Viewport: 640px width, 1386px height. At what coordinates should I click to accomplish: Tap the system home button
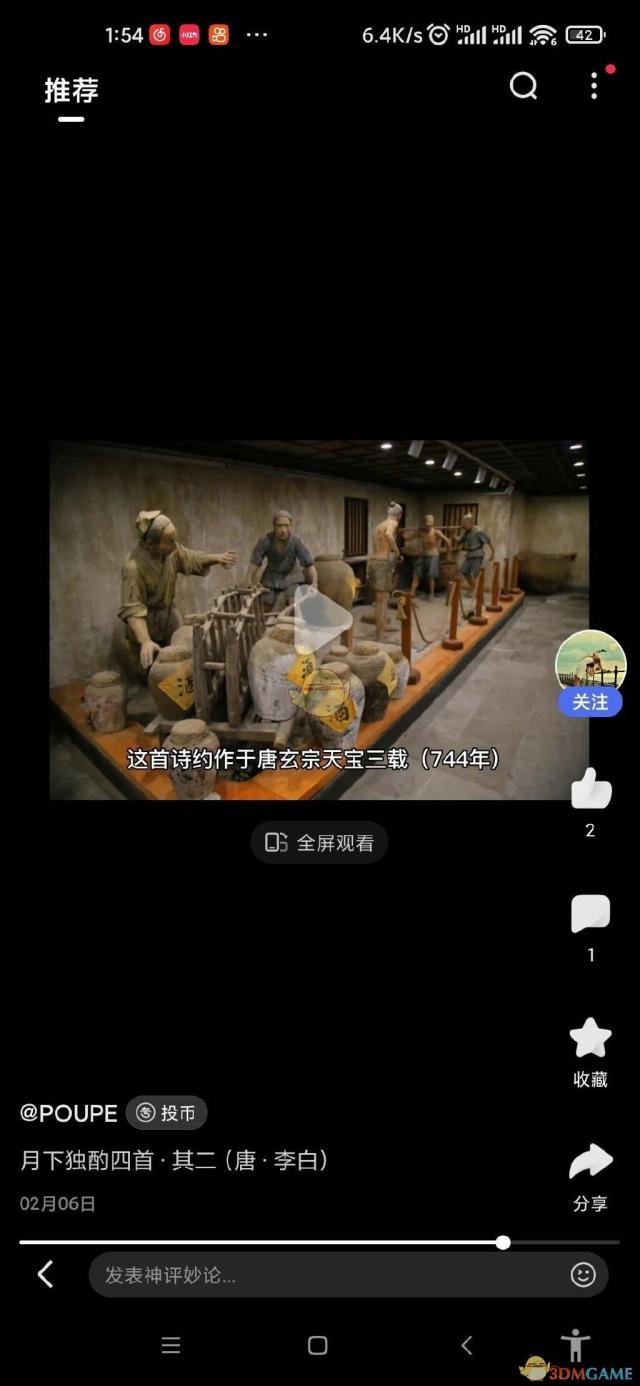317,1346
